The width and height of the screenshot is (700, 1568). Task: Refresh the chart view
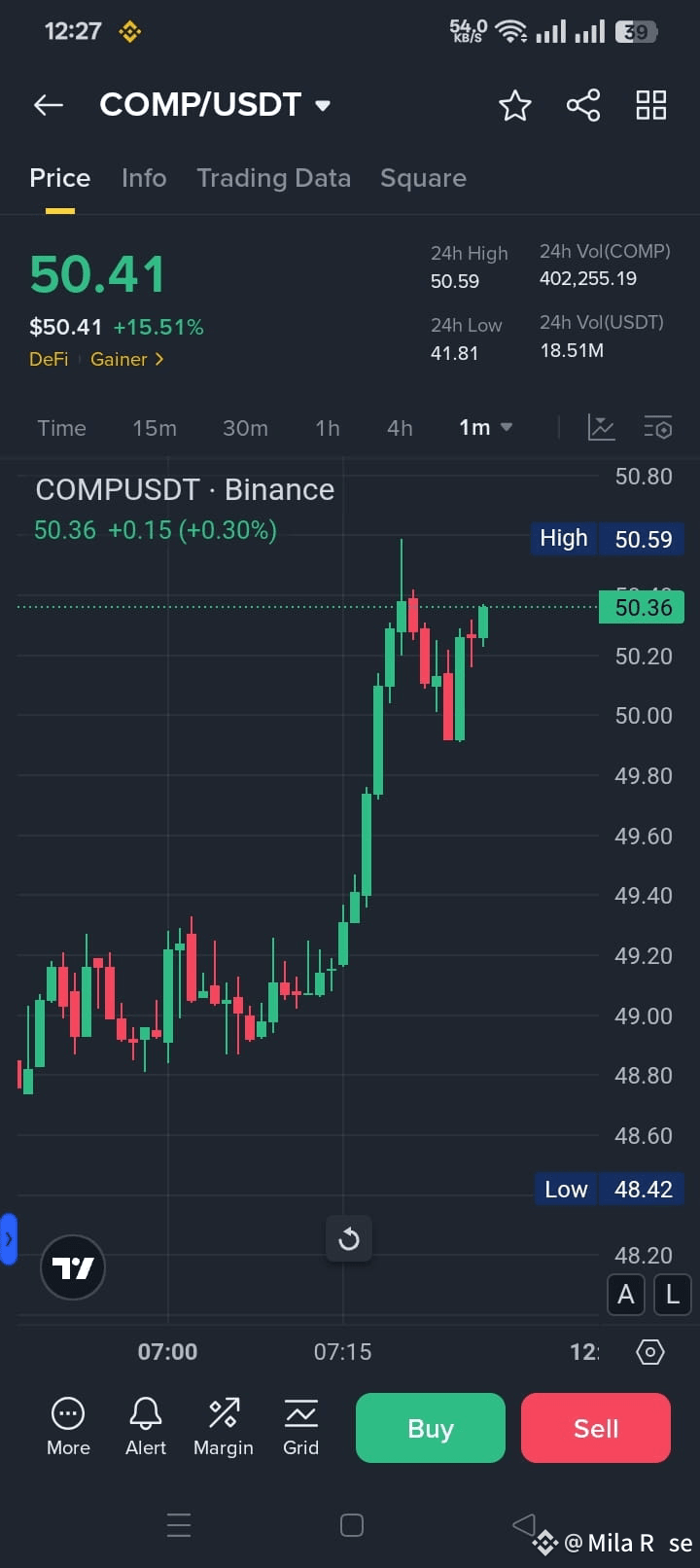[348, 1238]
